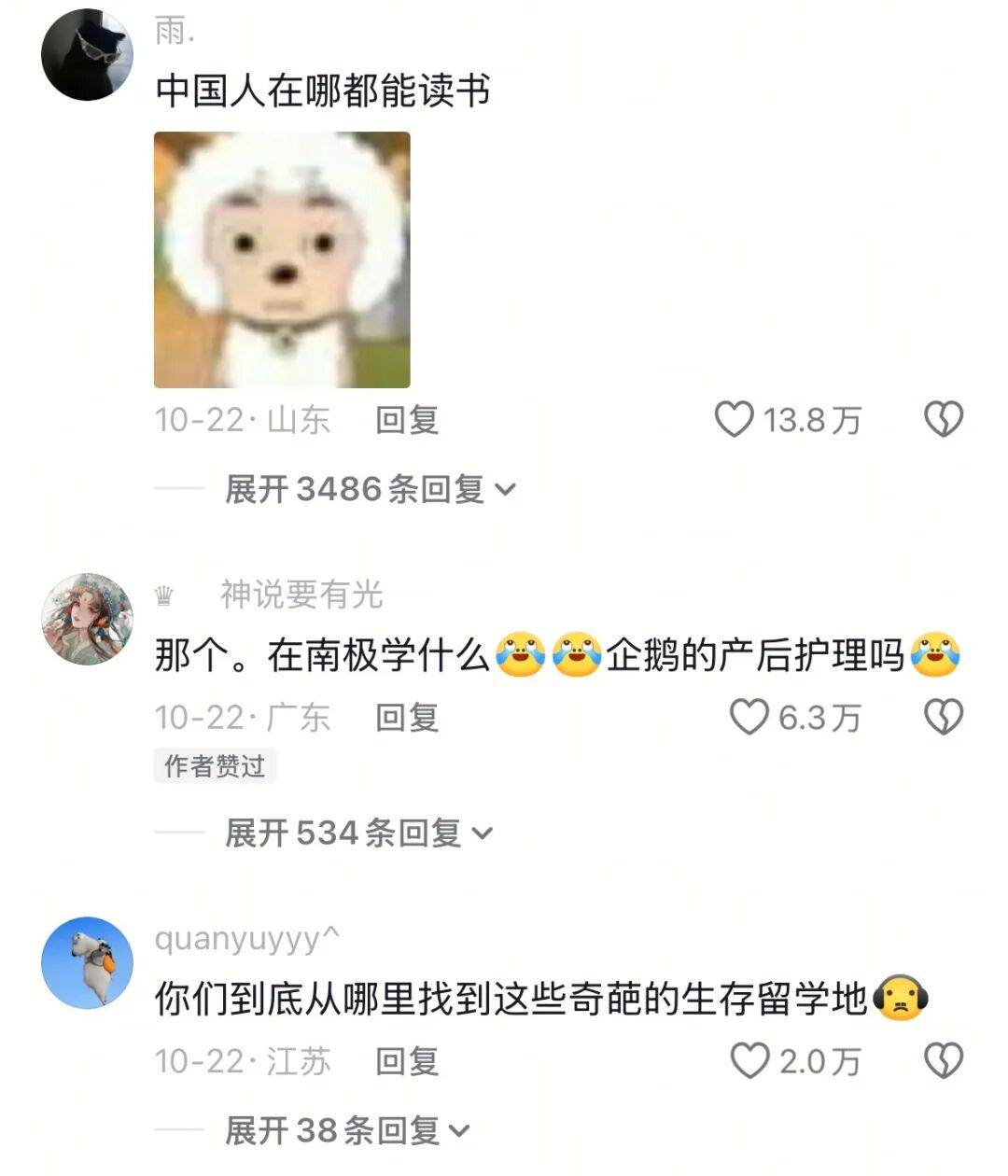Like 神说要有光's comment
Screen dimensions: 1008x1176
point(749,718)
